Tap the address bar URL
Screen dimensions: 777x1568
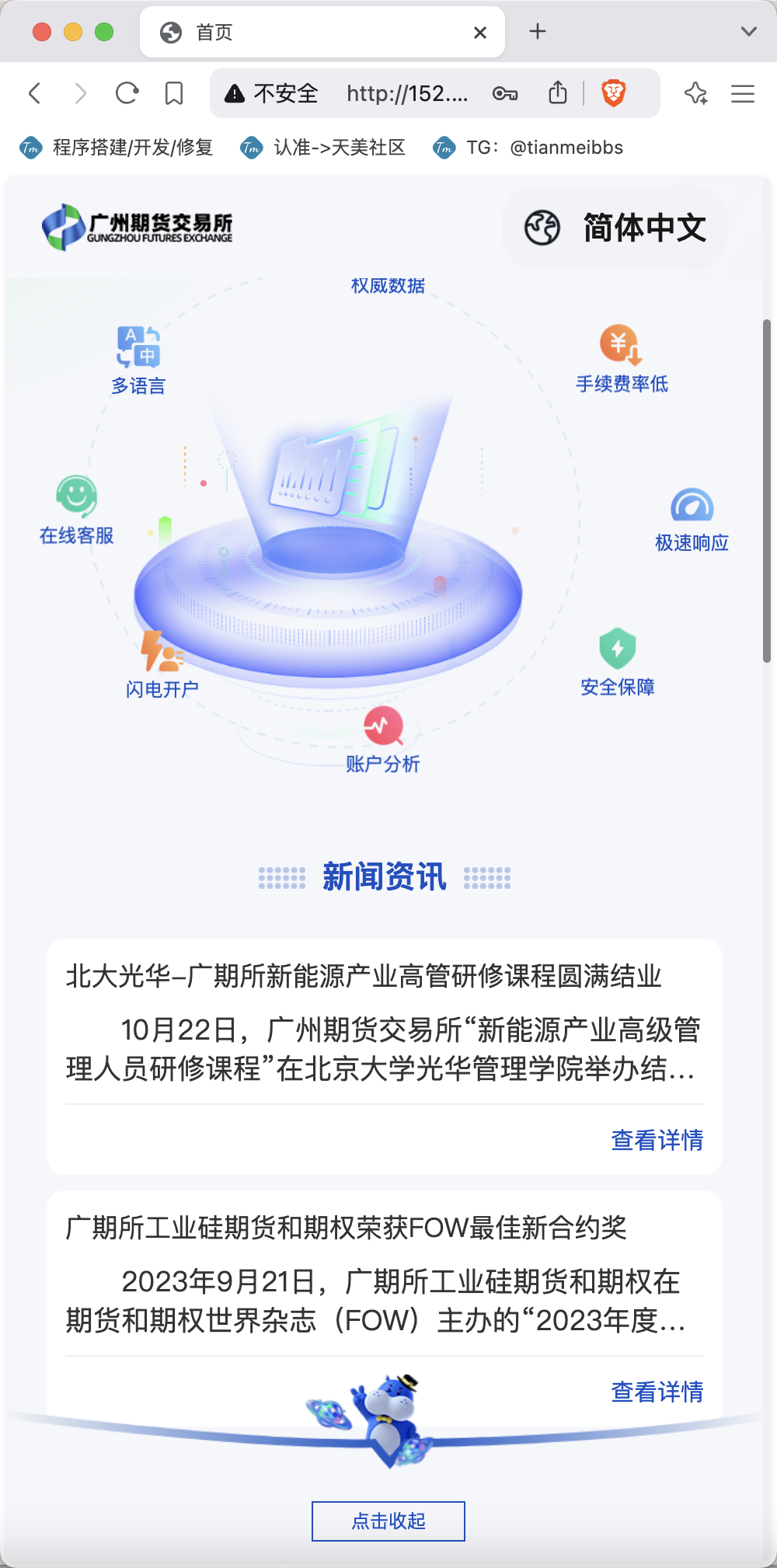(407, 94)
